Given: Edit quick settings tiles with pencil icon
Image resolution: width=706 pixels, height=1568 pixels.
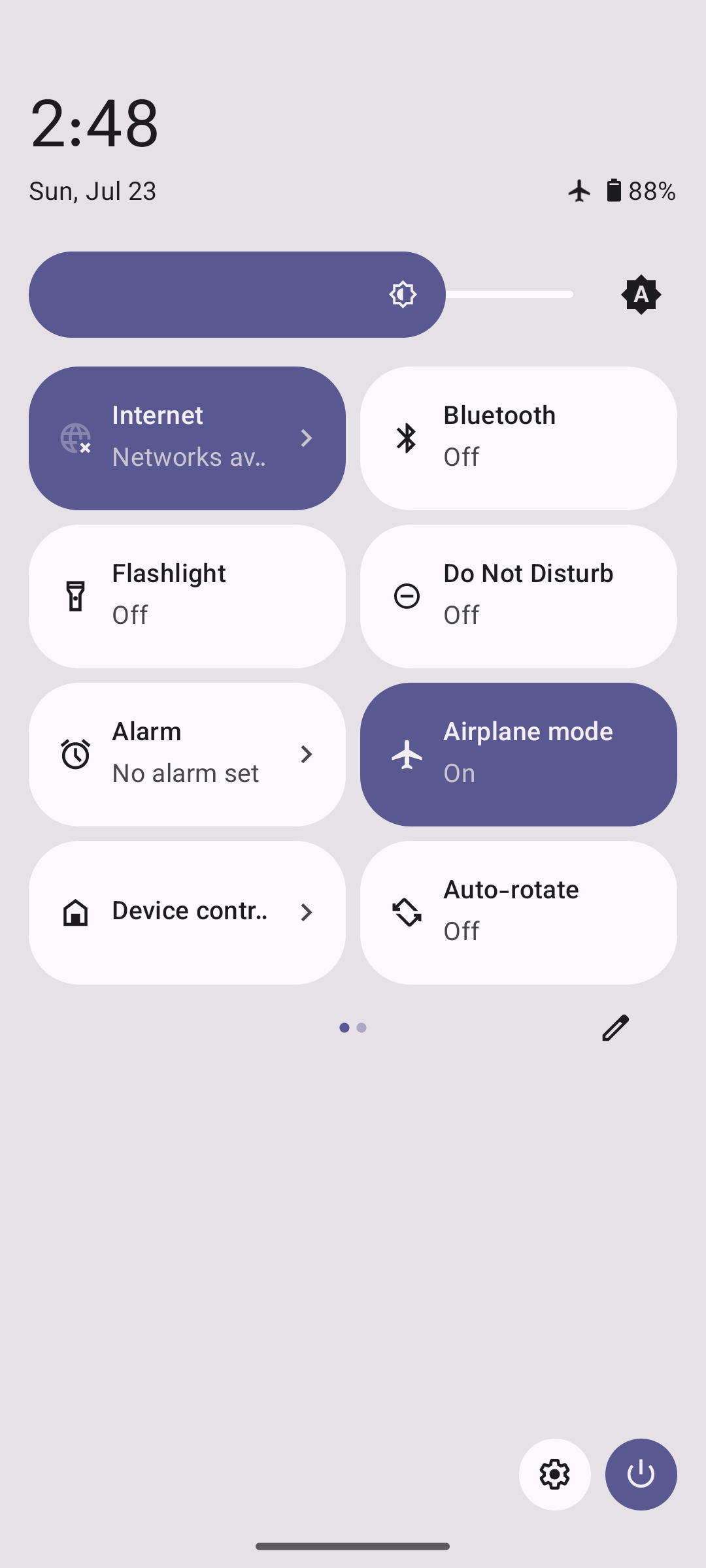Looking at the screenshot, I should (x=615, y=1028).
